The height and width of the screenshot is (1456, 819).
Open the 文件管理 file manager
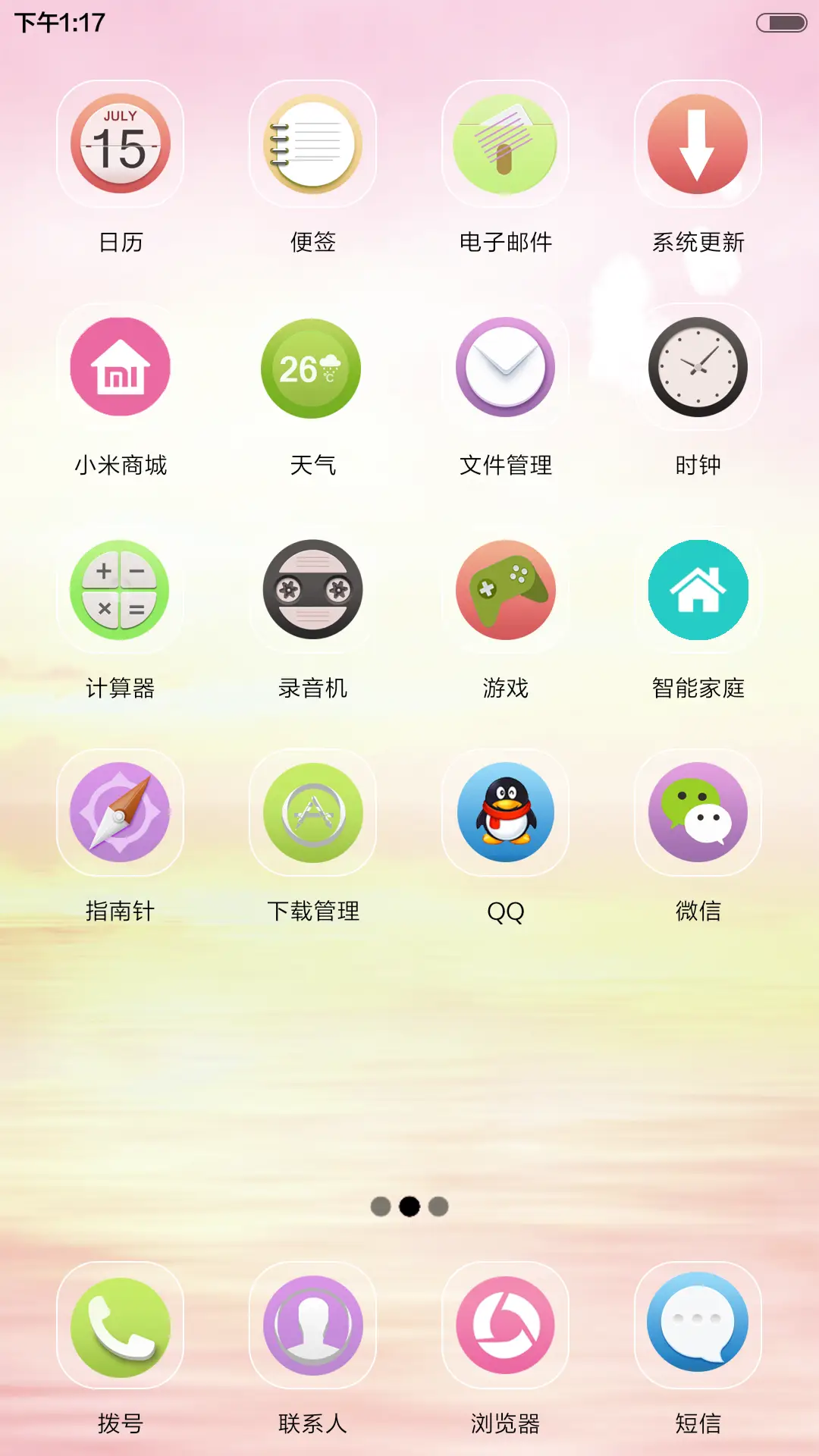click(505, 369)
